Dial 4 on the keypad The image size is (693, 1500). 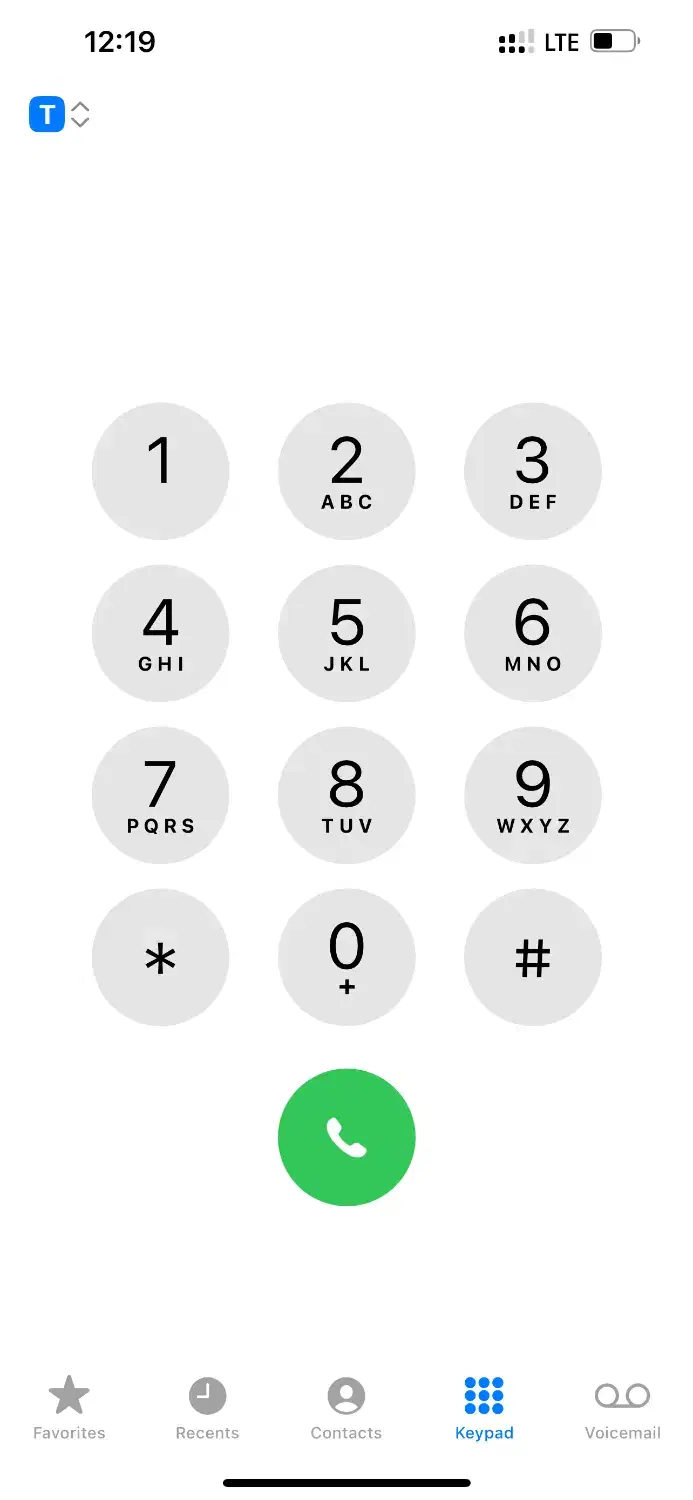pyautogui.click(x=160, y=634)
